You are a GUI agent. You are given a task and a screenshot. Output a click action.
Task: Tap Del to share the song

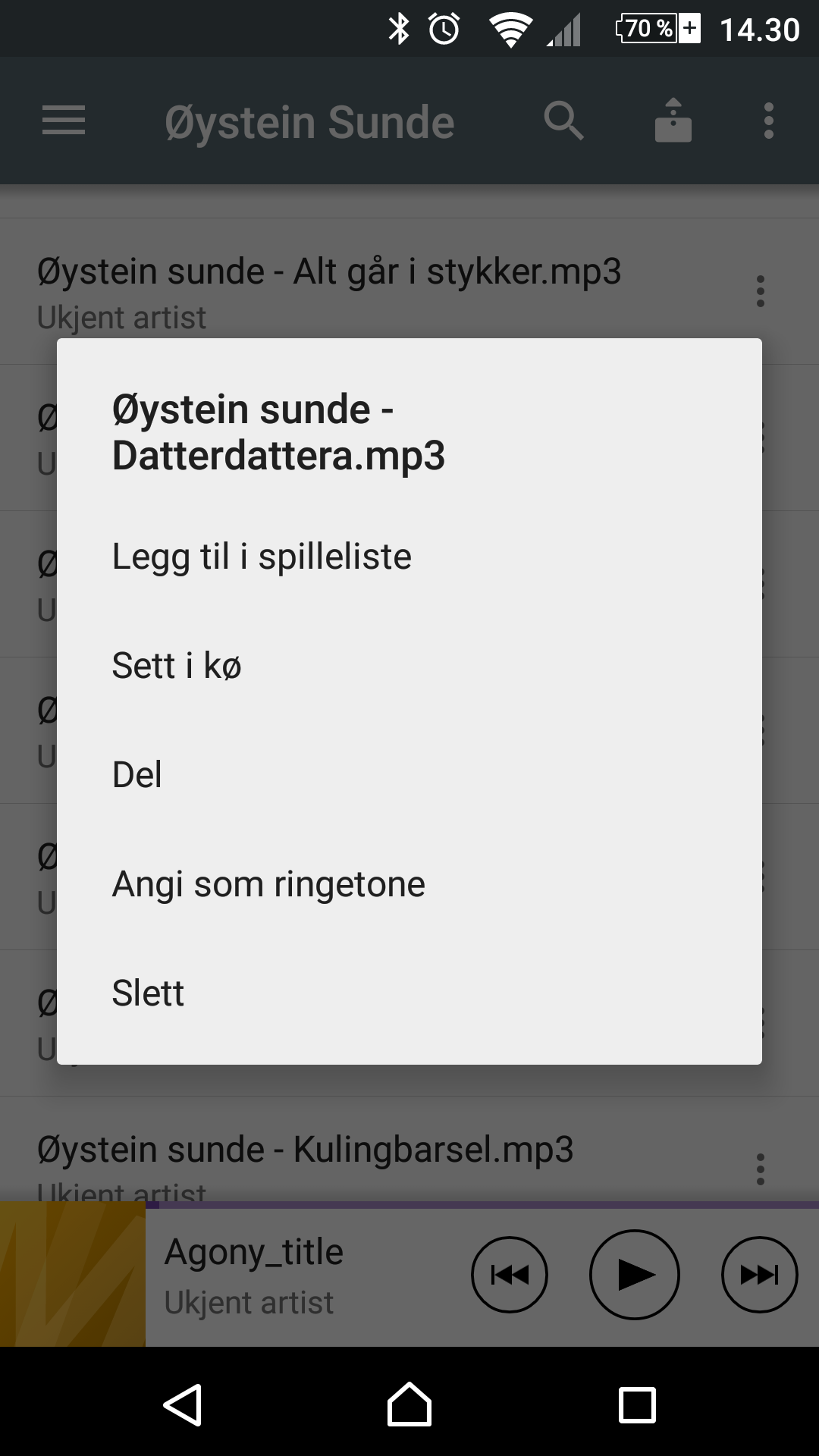click(409, 775)
